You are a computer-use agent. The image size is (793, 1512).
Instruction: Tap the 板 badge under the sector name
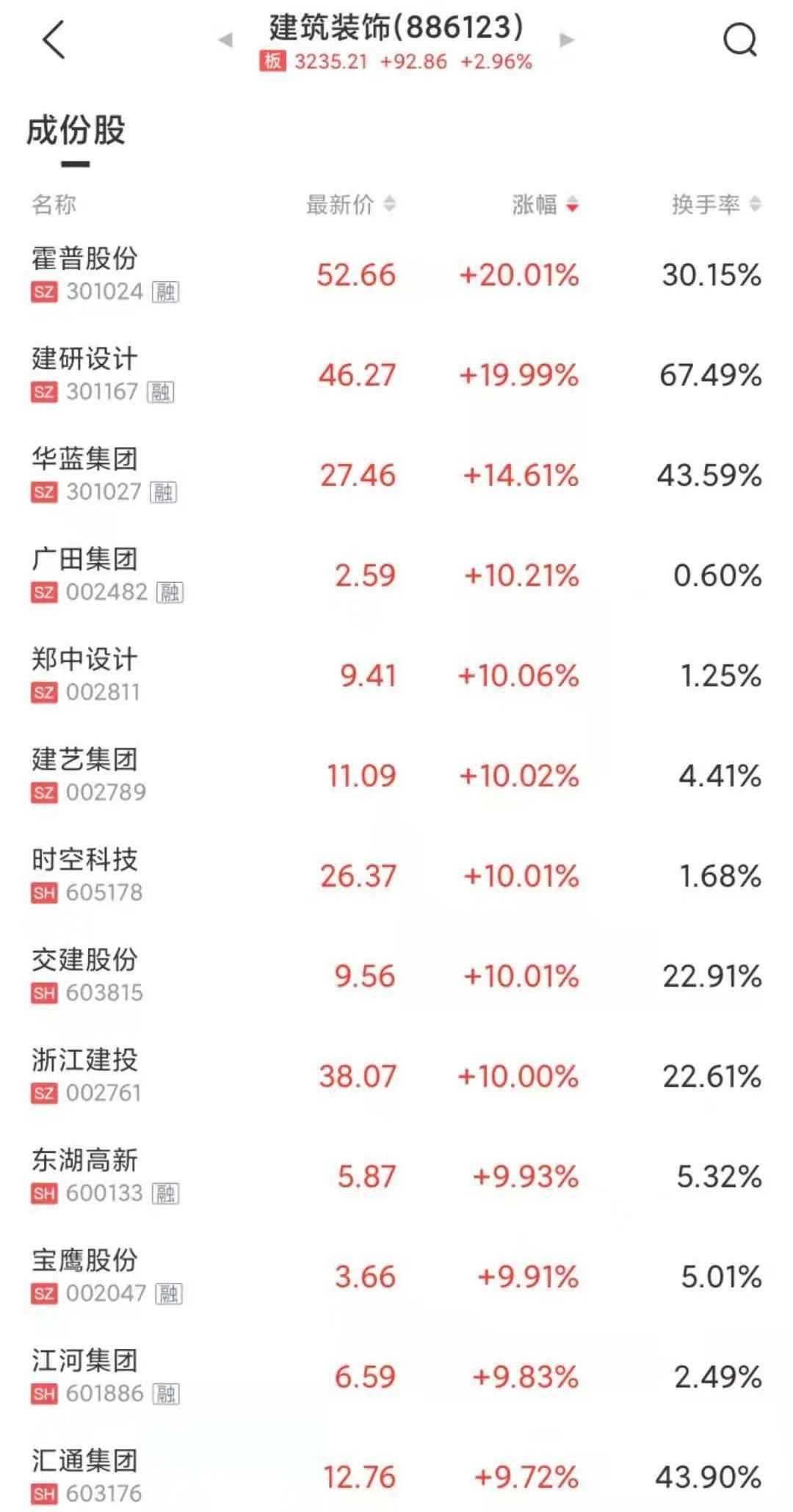pyautogui.click(x=272, y=64)
